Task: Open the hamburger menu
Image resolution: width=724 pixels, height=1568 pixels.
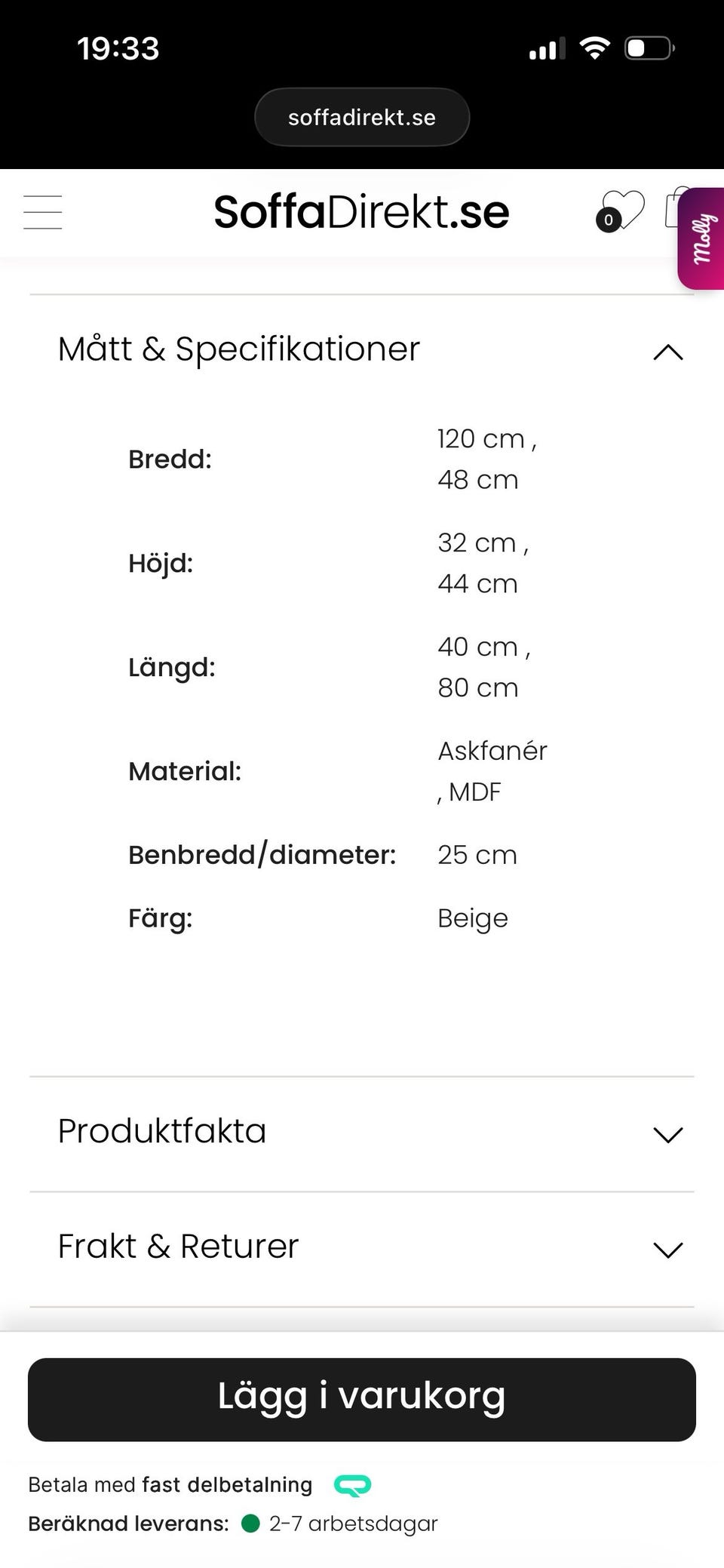Action: tap(43, 212)
